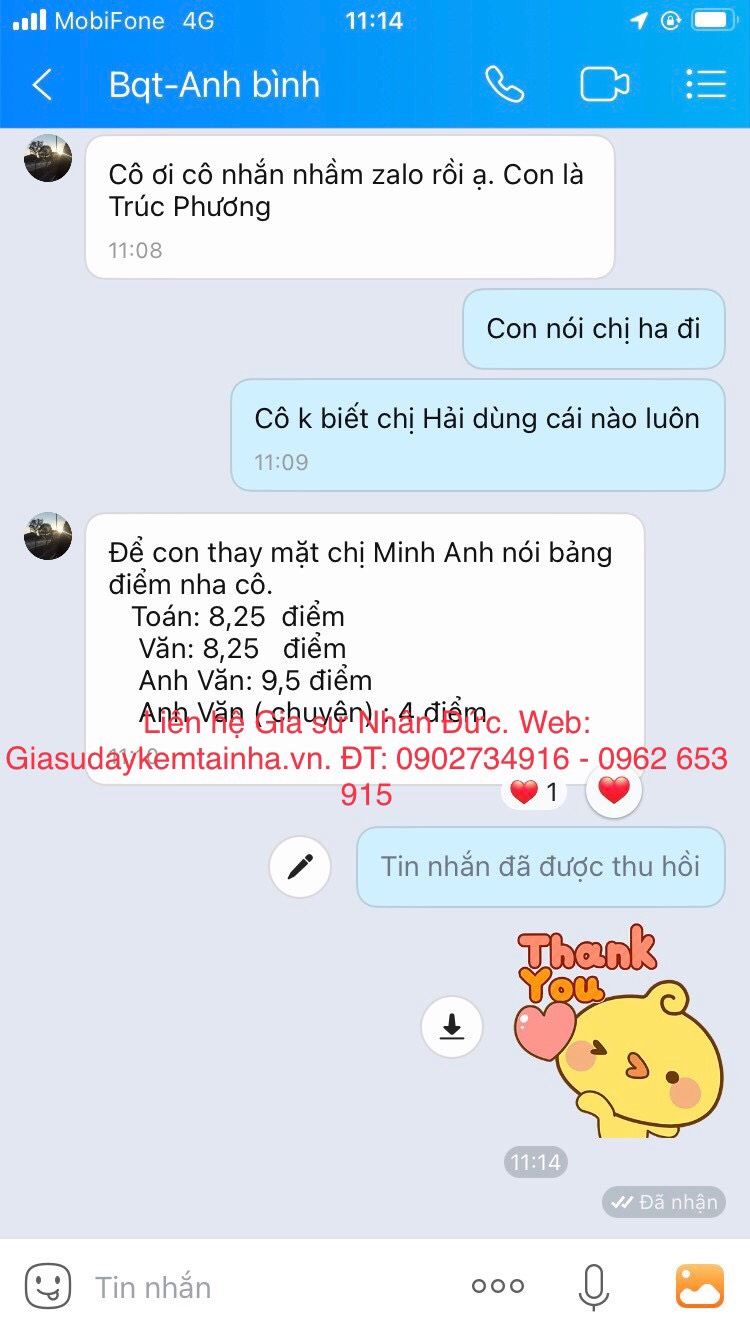
Task: Open the conversation options list
Action: point(707,85)
